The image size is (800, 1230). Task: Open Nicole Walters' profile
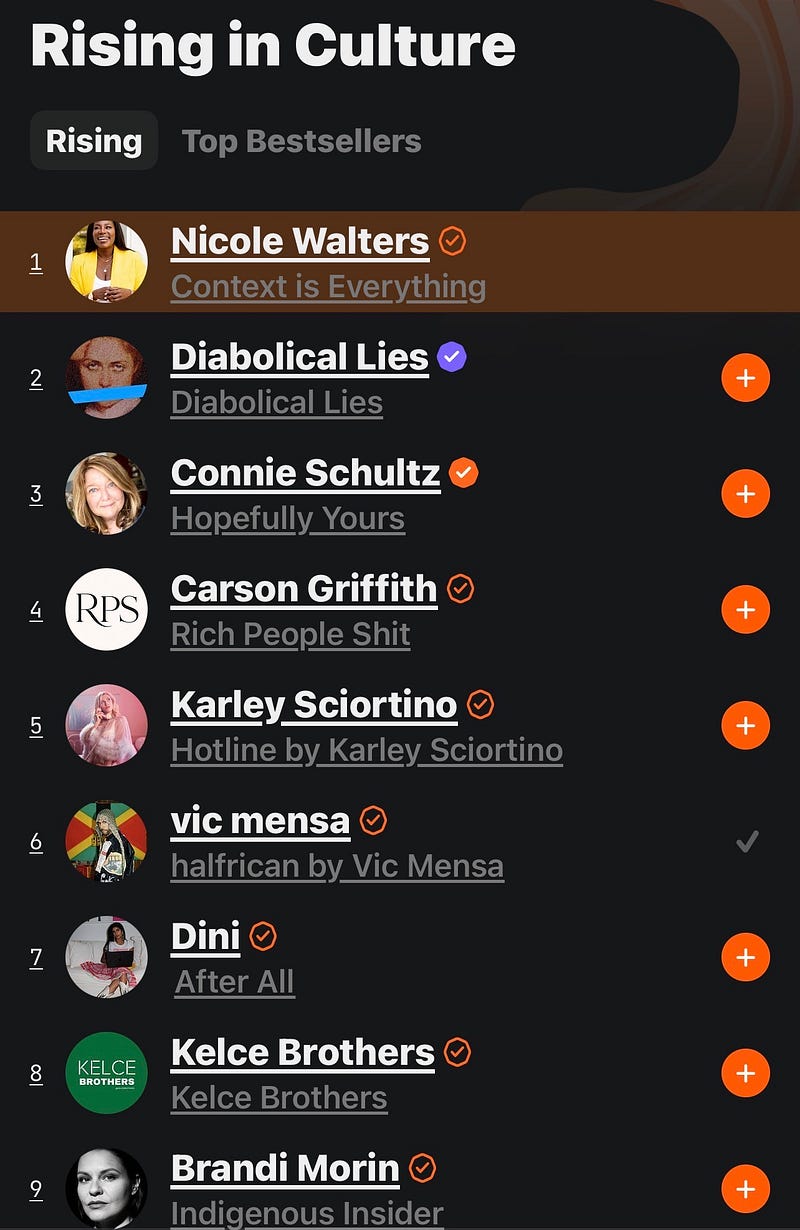[x=300, y=241]
